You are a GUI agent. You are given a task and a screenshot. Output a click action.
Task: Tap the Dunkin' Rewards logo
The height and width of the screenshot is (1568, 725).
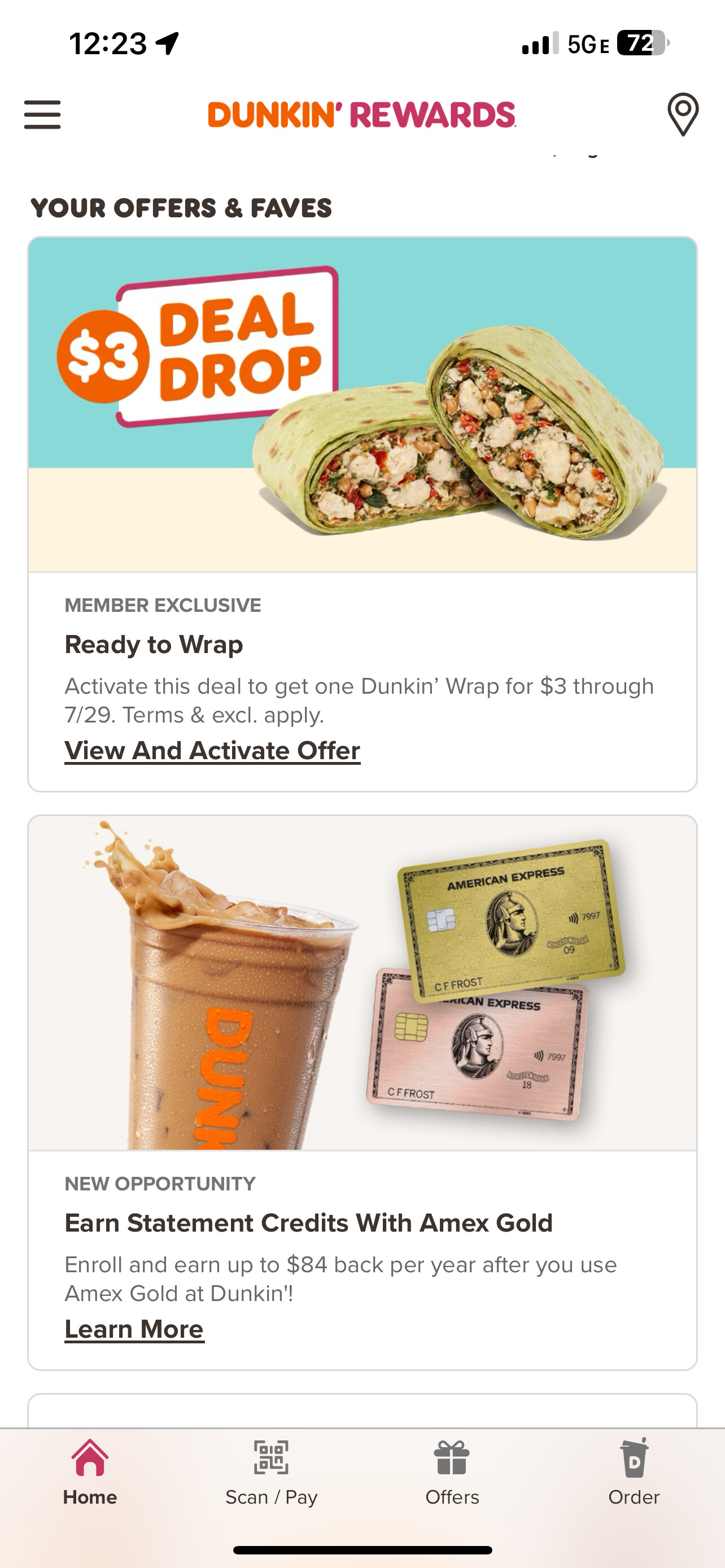361,113
